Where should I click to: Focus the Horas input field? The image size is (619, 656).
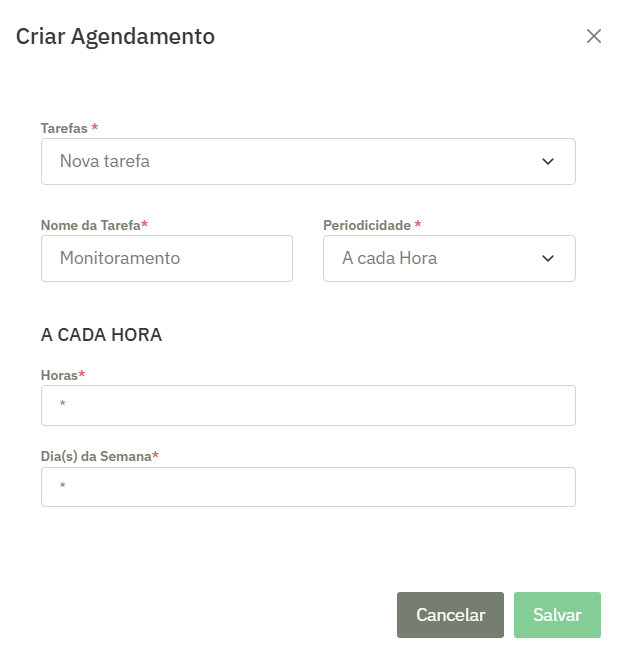click(308, 405)
